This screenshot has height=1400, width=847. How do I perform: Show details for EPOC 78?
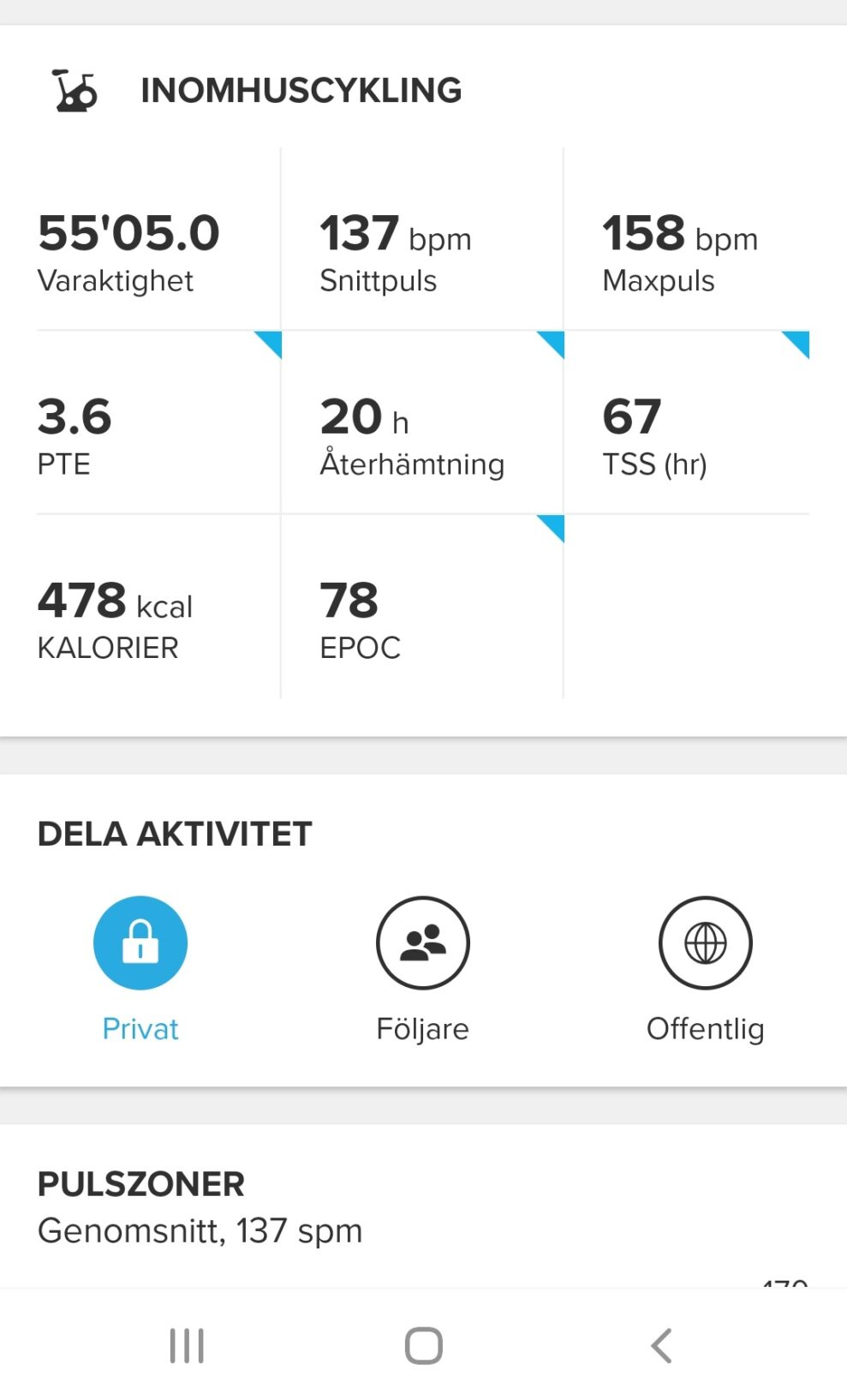pyautogui.click(x=421, y=608)
